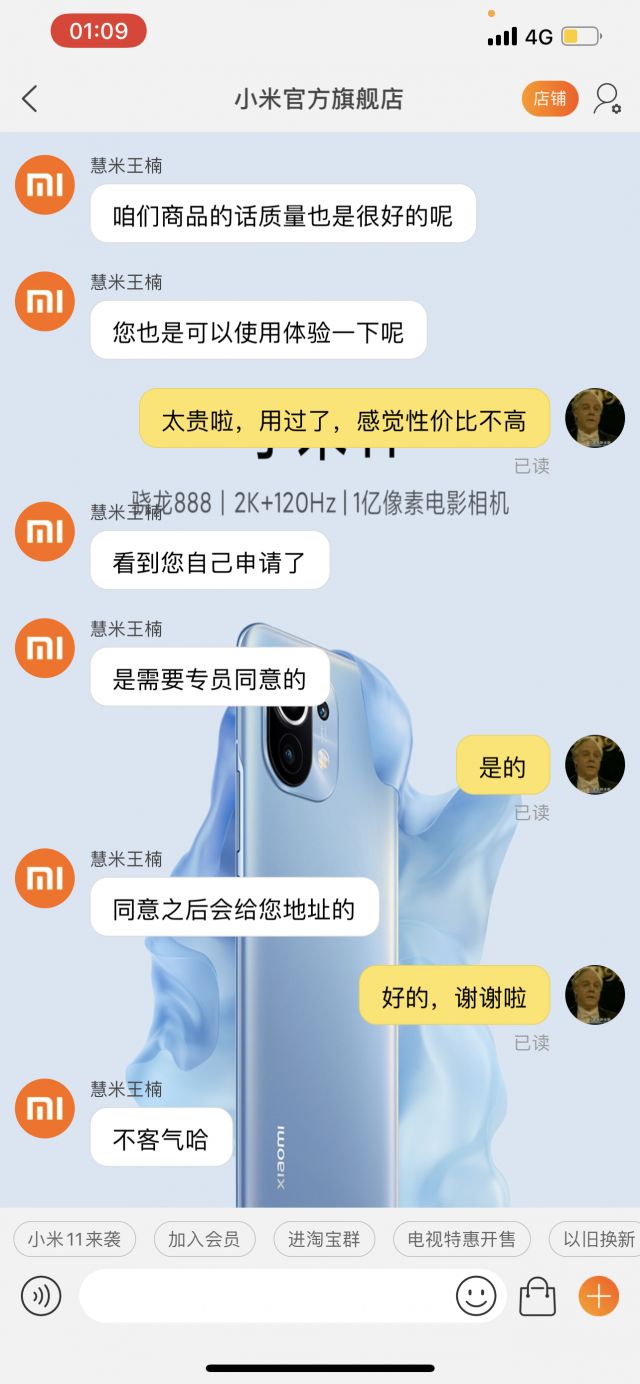
Task: Open the orange plus attachments menu
Action: pyautogui.click(x=598, y=1297)
